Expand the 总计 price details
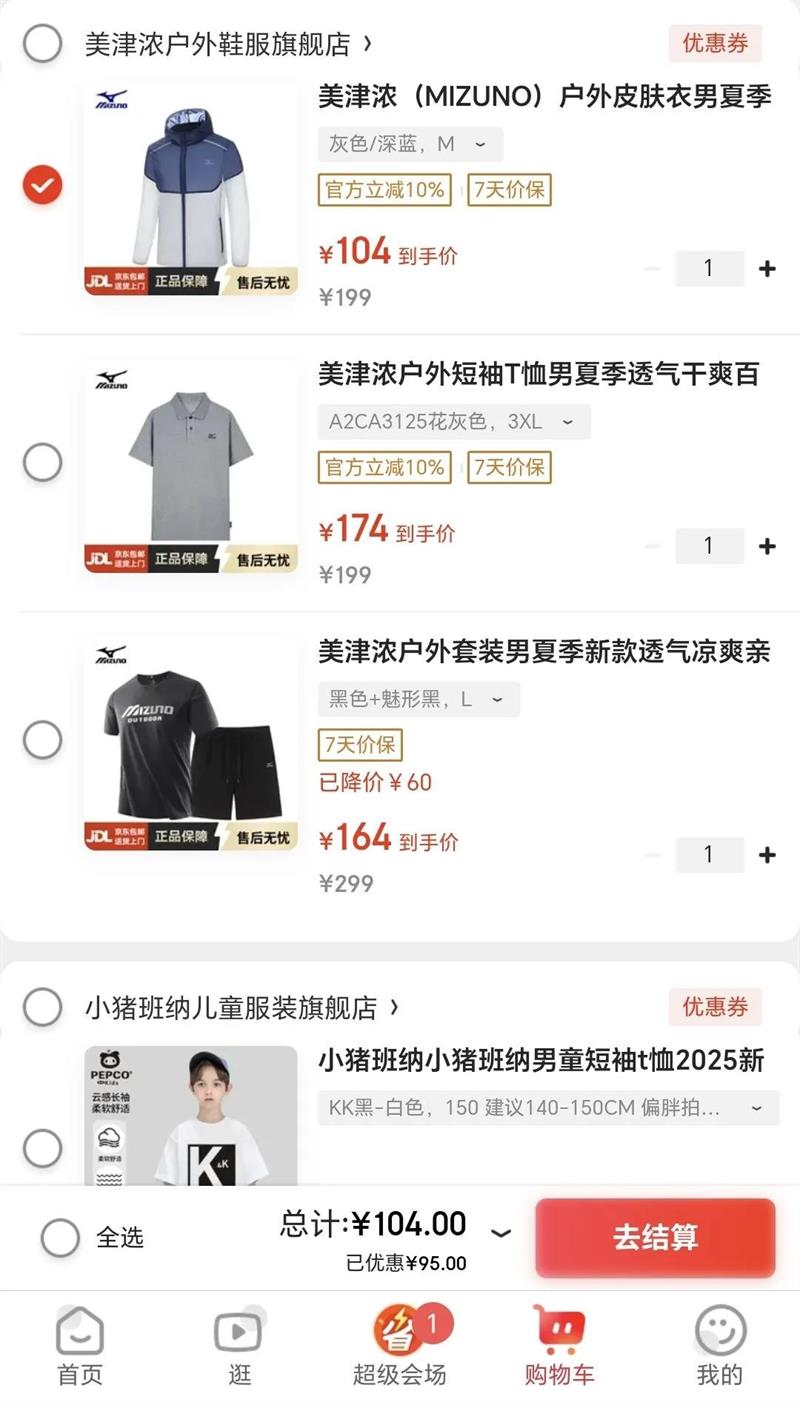 click(x=501, y=1234)
